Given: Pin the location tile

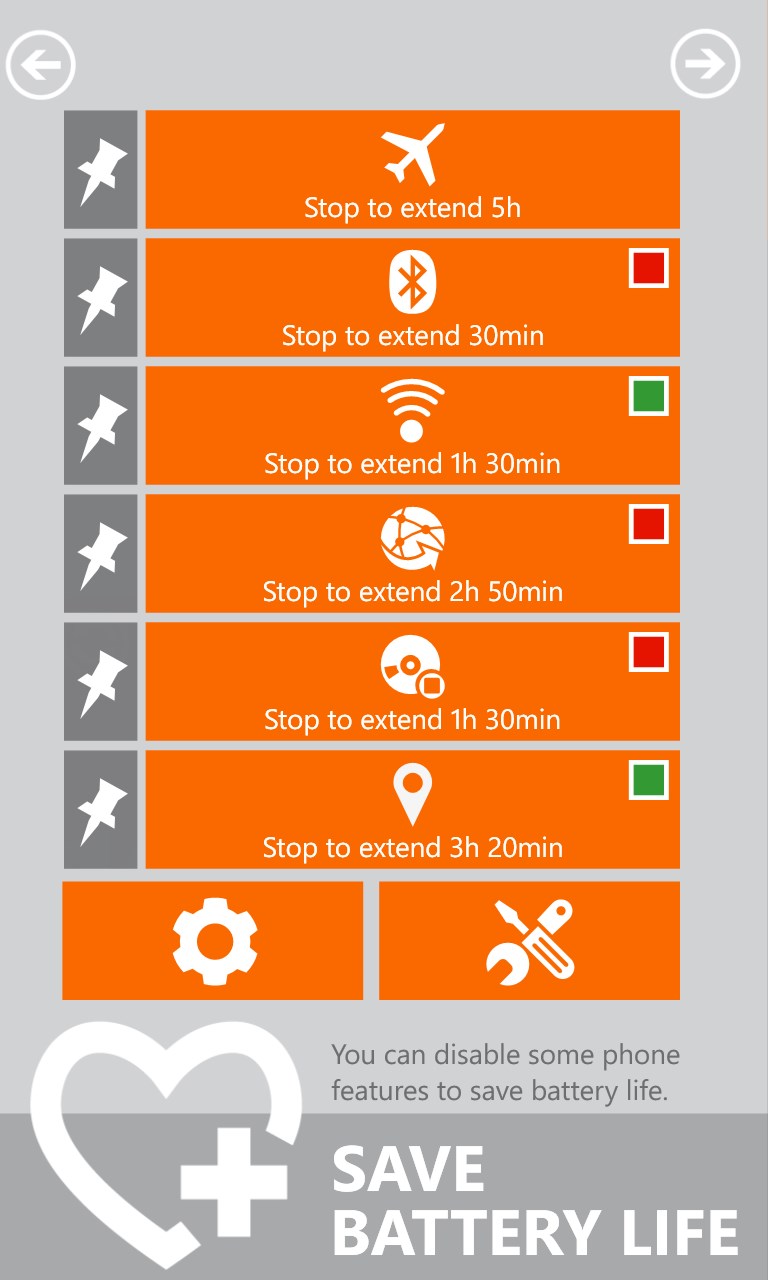Looking at the screenshot, I should (101, 810).
